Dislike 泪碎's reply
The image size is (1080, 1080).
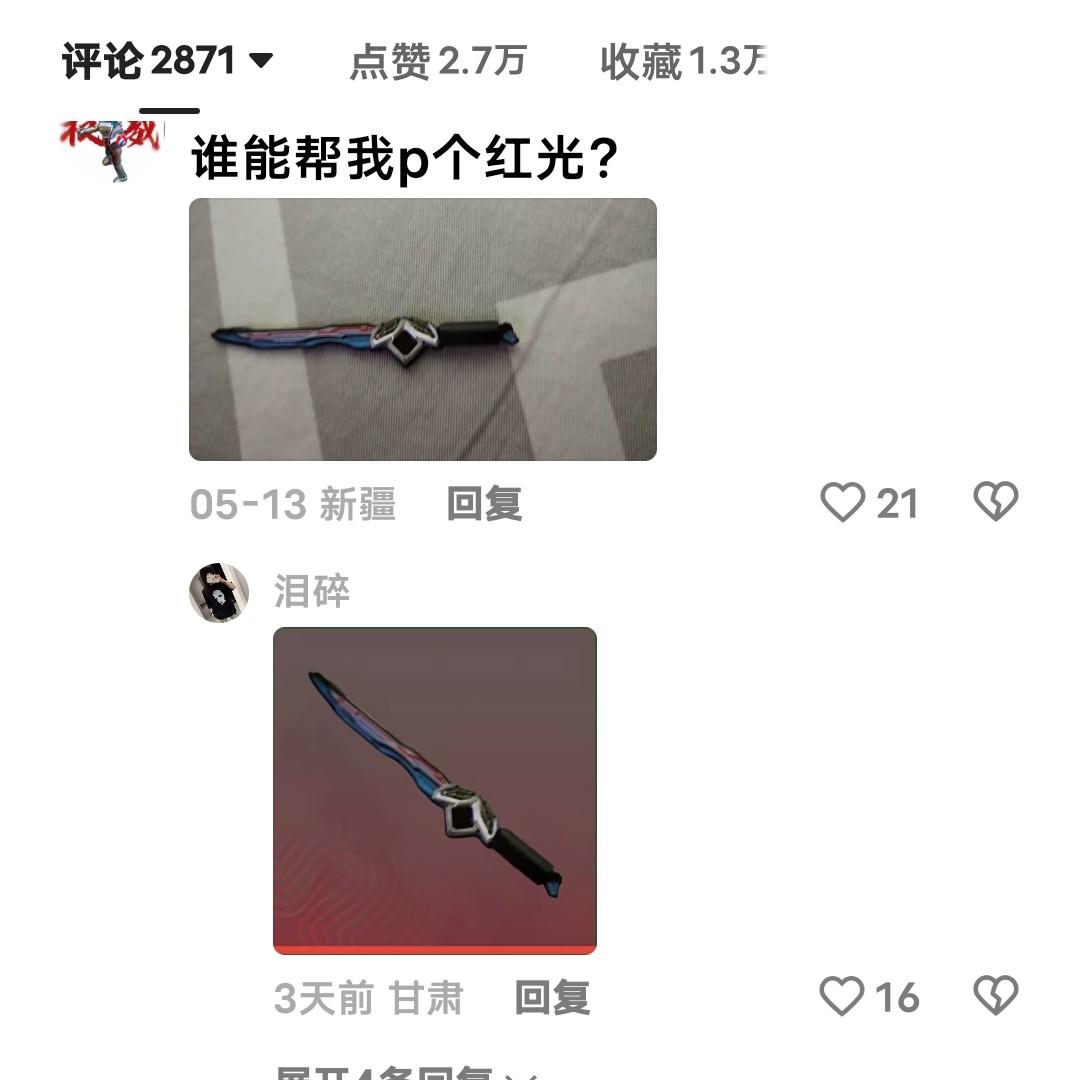[995, 996]
